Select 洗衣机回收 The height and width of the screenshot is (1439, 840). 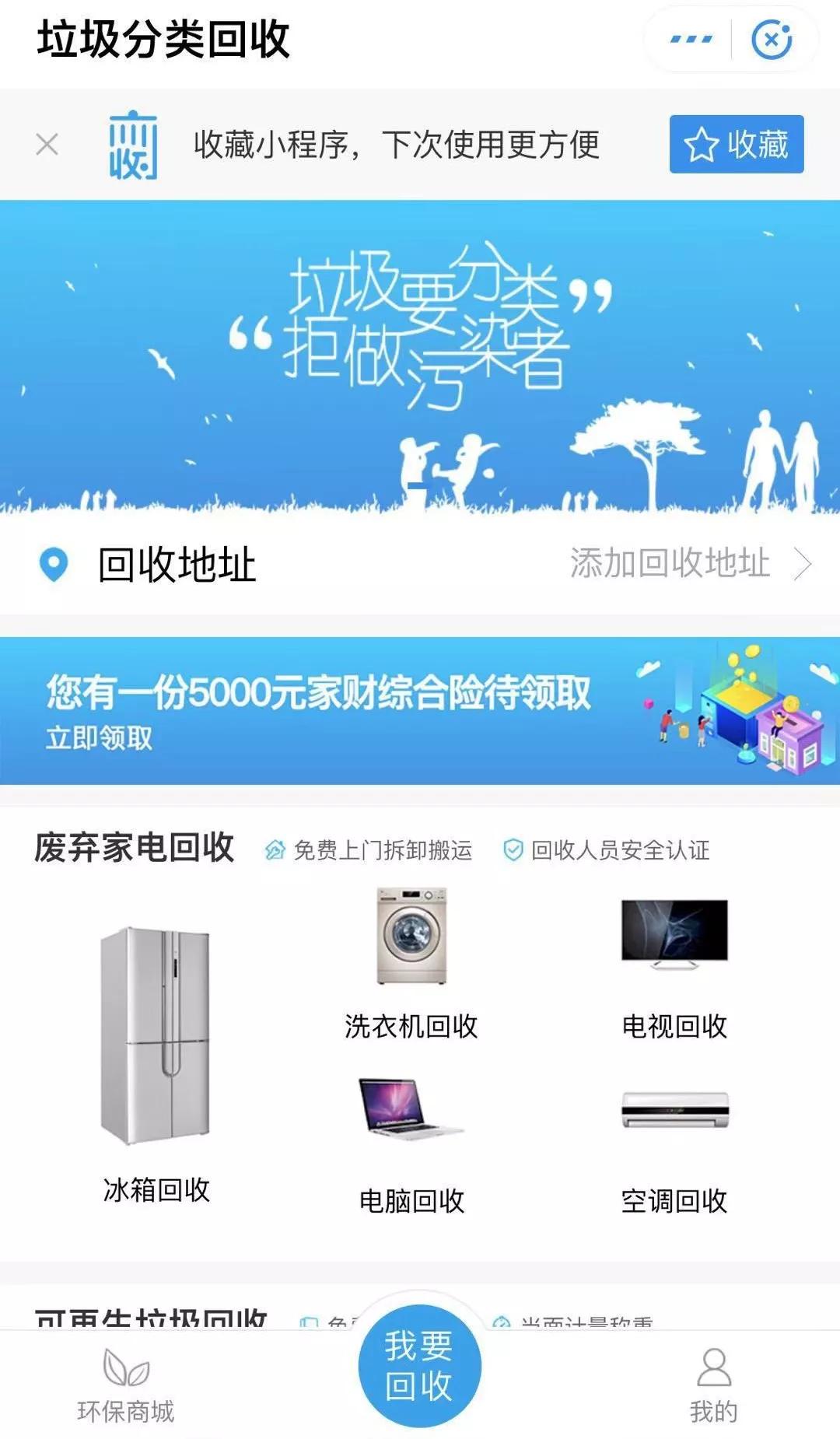411,965
